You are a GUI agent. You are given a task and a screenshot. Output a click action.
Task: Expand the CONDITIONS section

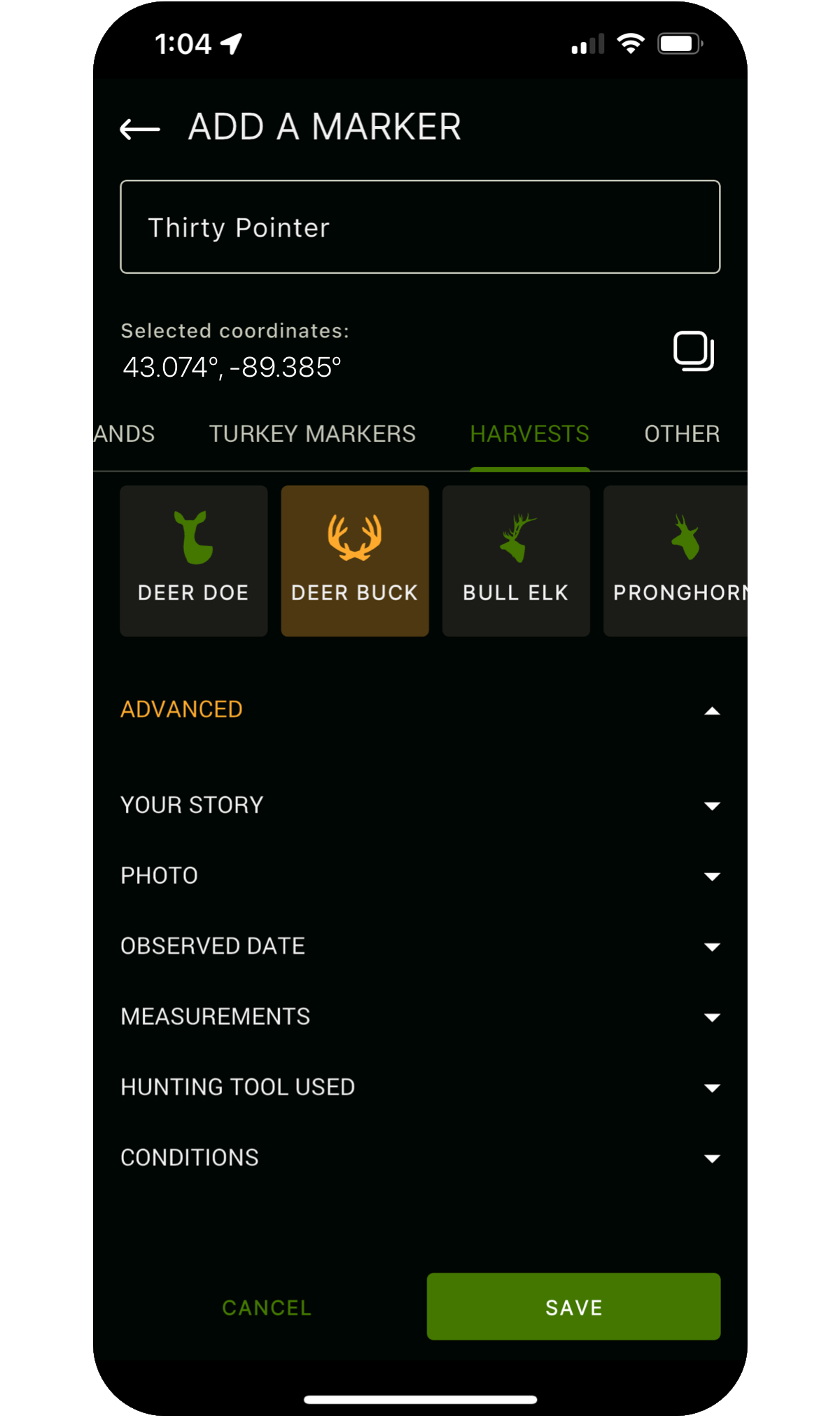[x=712, y=1158]
